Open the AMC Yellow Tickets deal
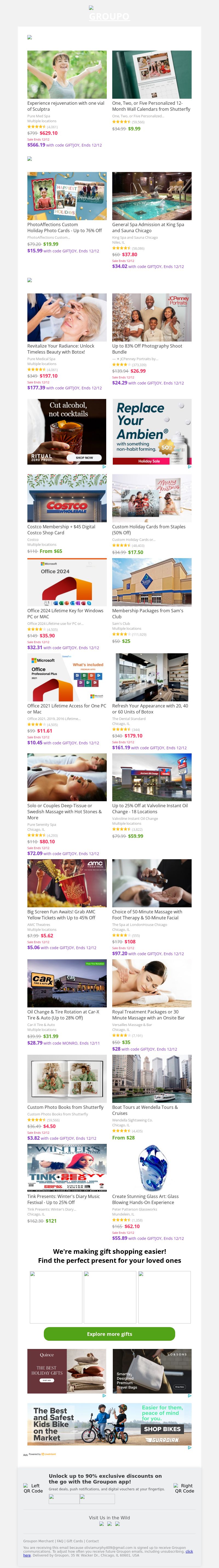 [x=67, y=914]
